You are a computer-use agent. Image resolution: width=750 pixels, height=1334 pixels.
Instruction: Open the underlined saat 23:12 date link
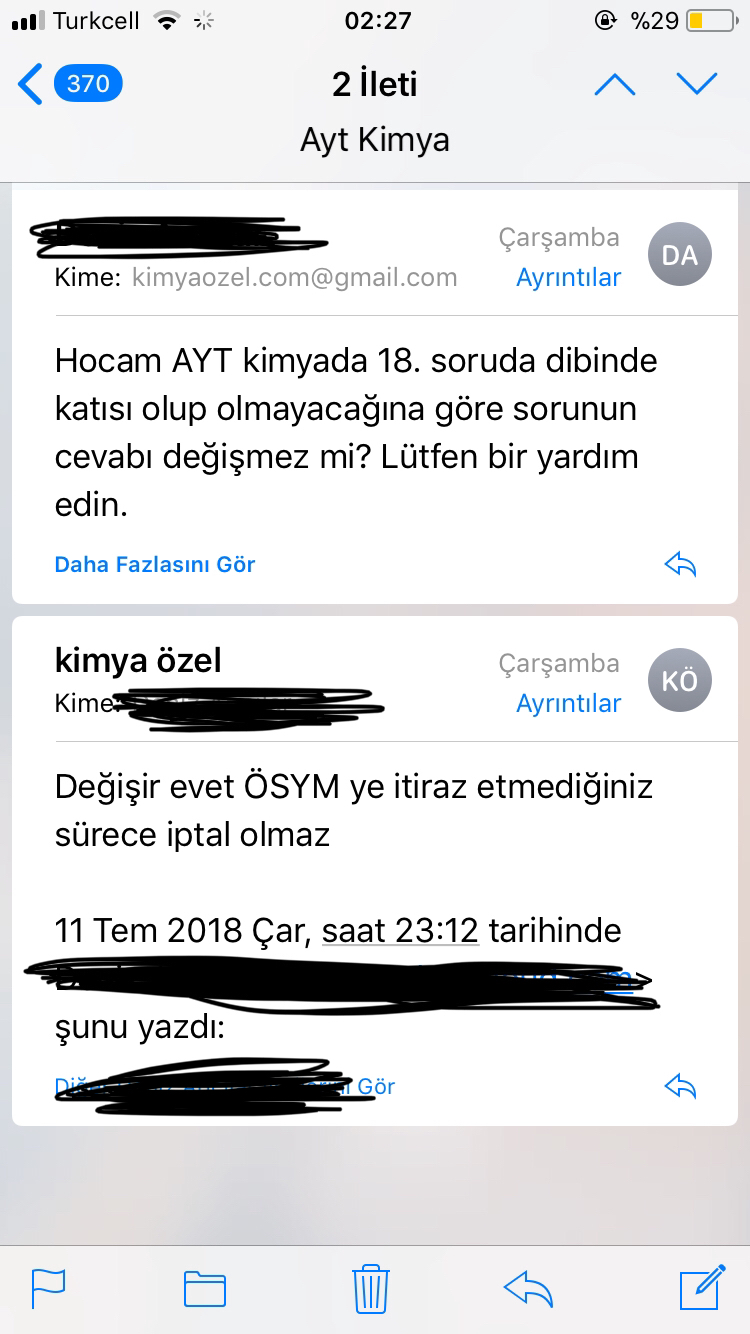(x=400, y=931)
